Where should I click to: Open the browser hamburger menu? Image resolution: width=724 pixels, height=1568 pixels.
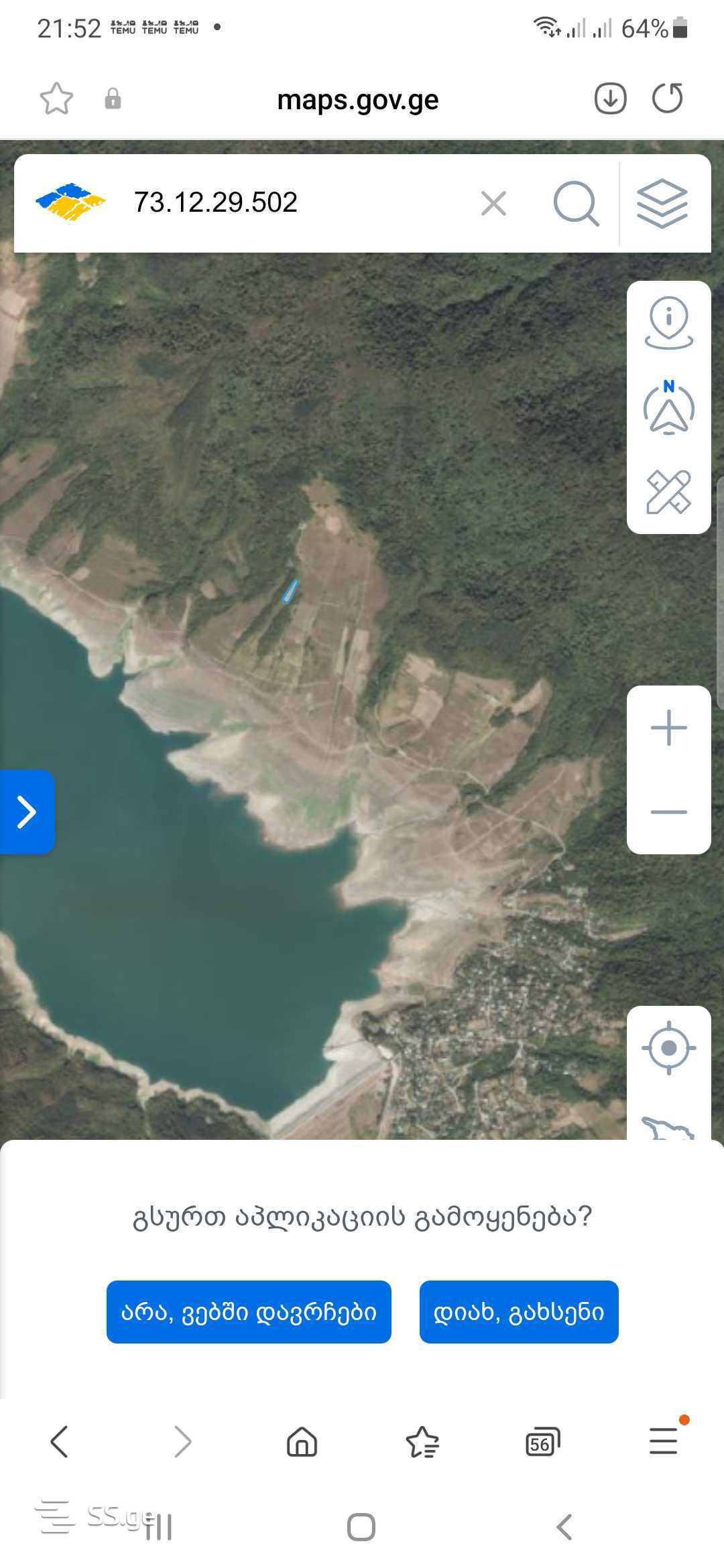(x=664, y=1441)
